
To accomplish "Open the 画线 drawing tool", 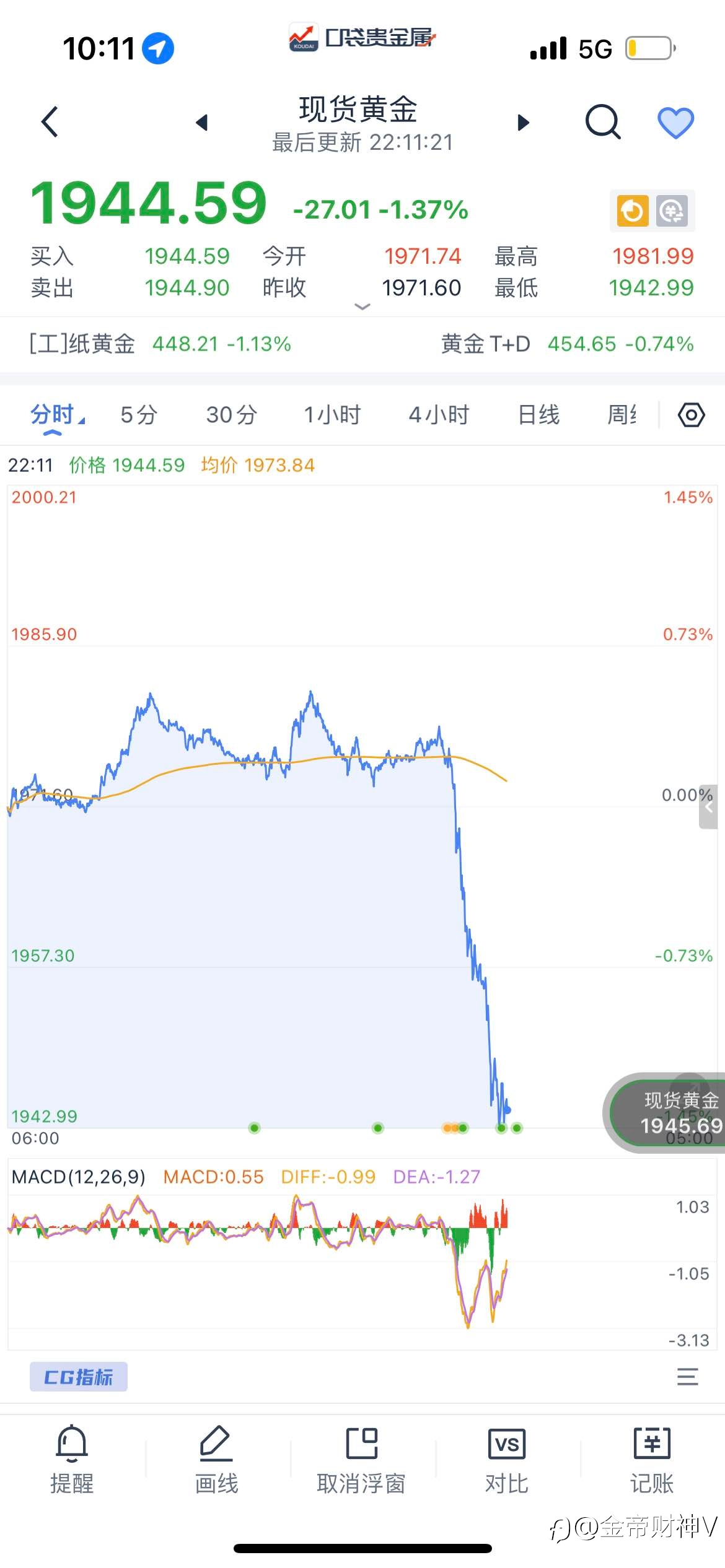I will [x=216, y=1459].
